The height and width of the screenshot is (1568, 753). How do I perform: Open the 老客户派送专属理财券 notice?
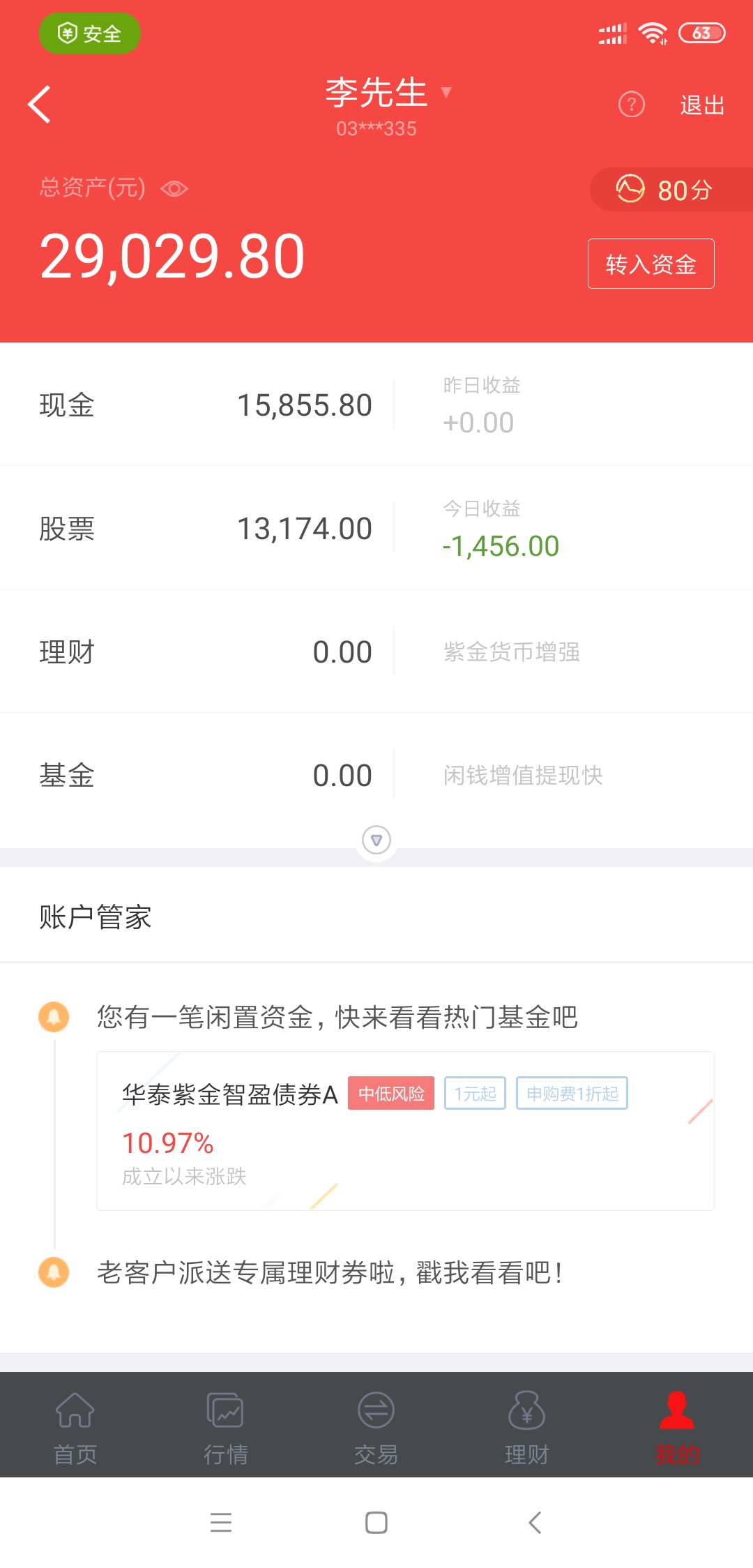pos(330,1272)
